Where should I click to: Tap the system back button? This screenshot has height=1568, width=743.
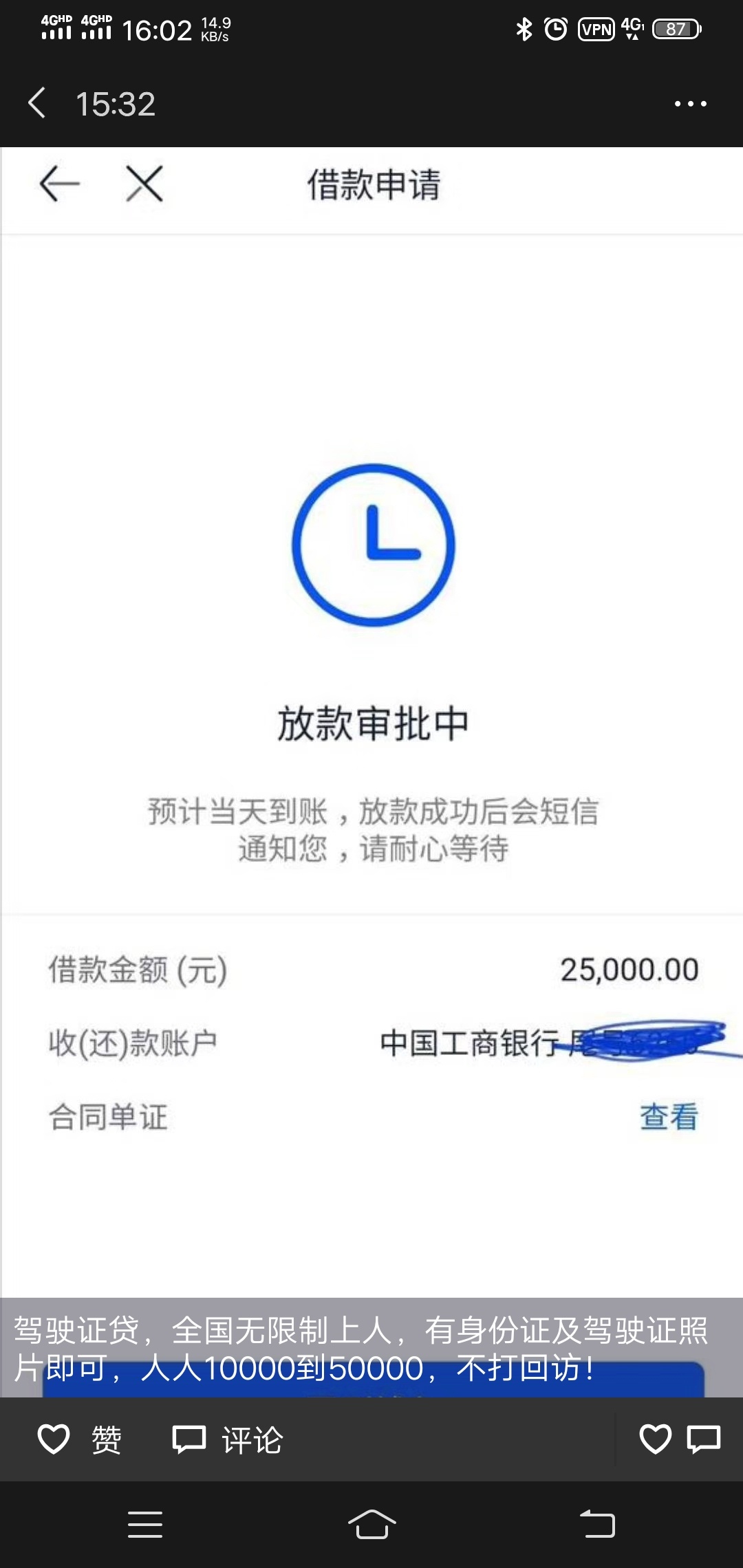[x=597, y=1524]
